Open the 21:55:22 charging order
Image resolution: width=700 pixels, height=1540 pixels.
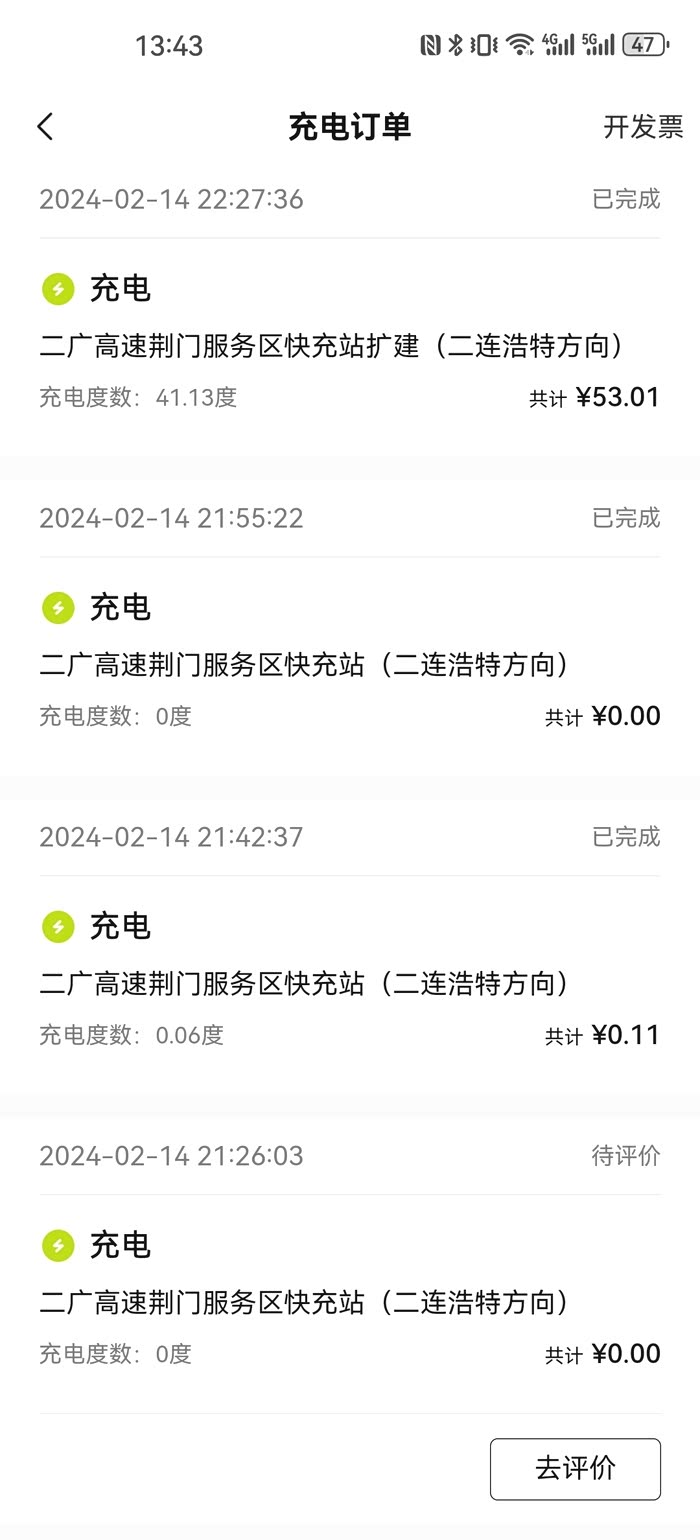(x=350, y=665)
